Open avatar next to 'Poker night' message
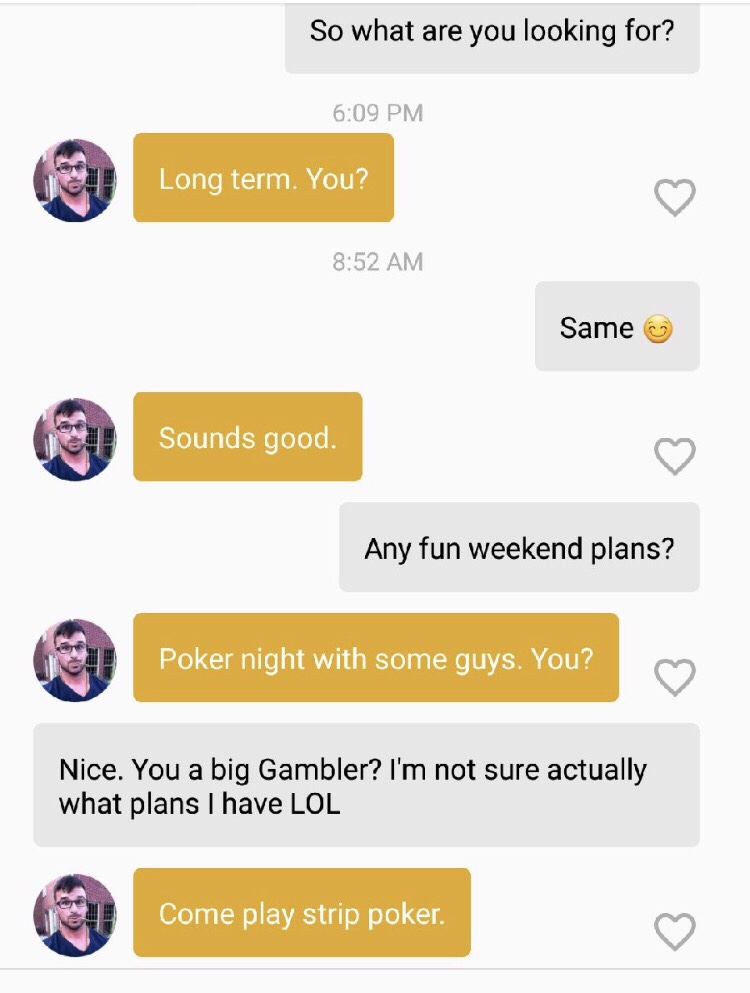 (75, 660)
